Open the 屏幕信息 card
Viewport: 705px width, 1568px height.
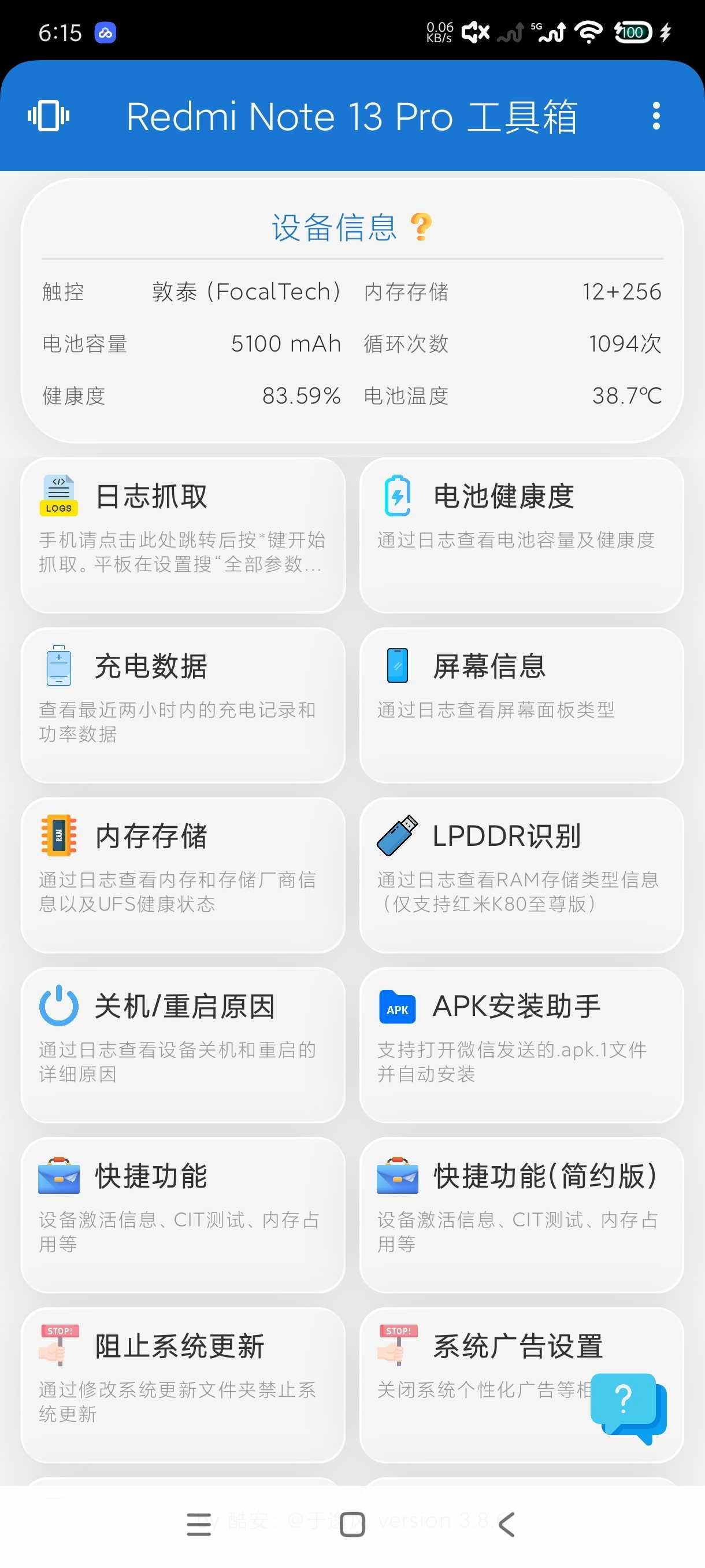[x=521, y=705]
